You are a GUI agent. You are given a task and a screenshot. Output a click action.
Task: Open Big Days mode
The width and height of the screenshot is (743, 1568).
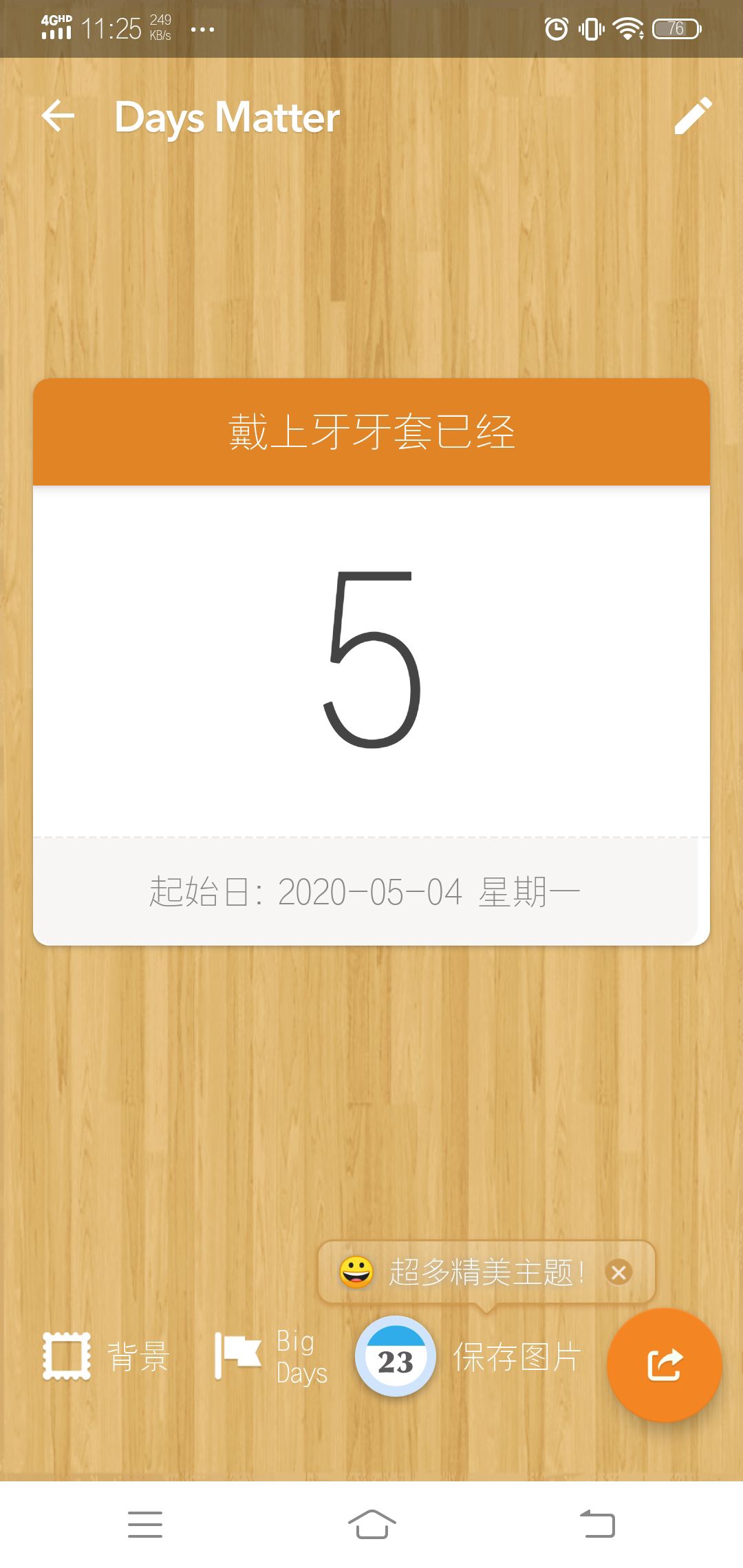tap(271, 1356)
